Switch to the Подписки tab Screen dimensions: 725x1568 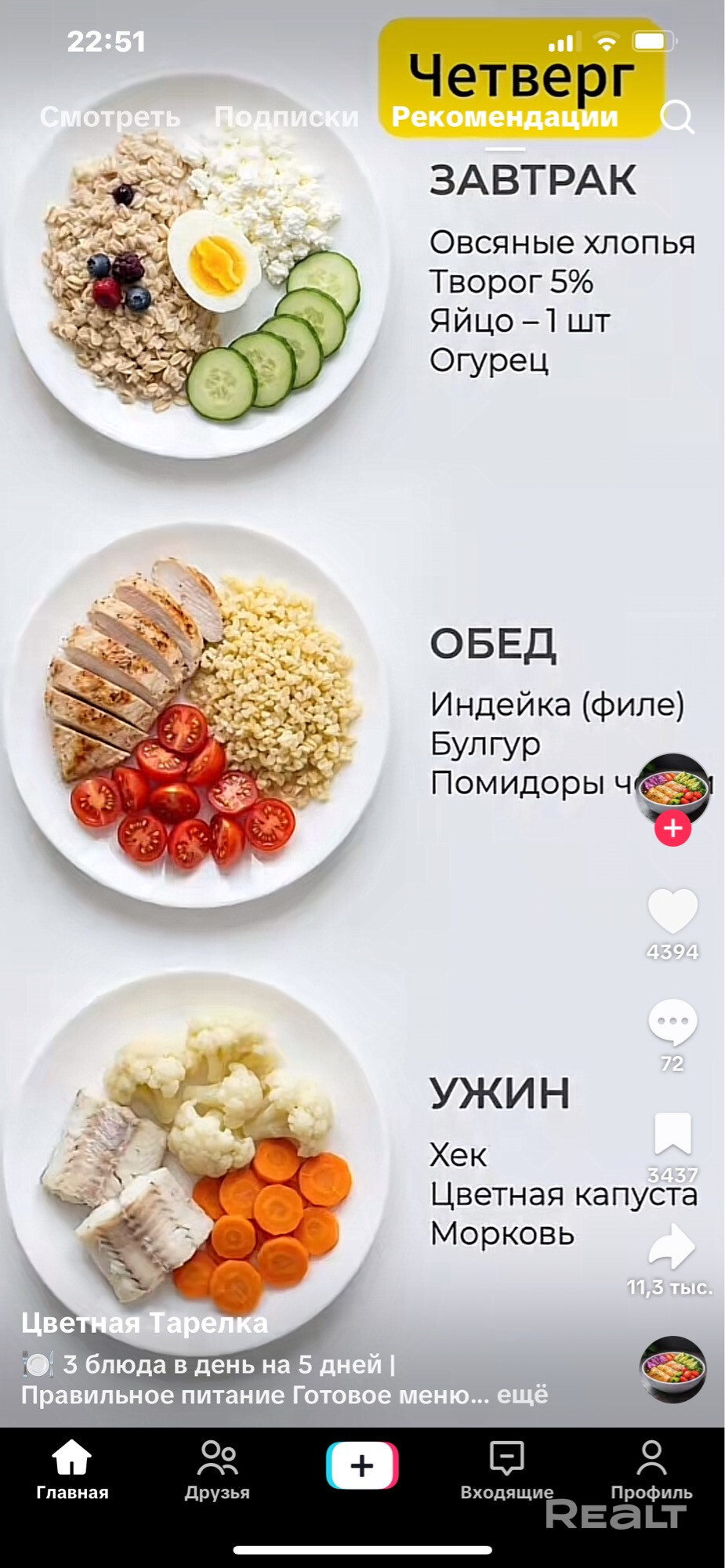286,118
